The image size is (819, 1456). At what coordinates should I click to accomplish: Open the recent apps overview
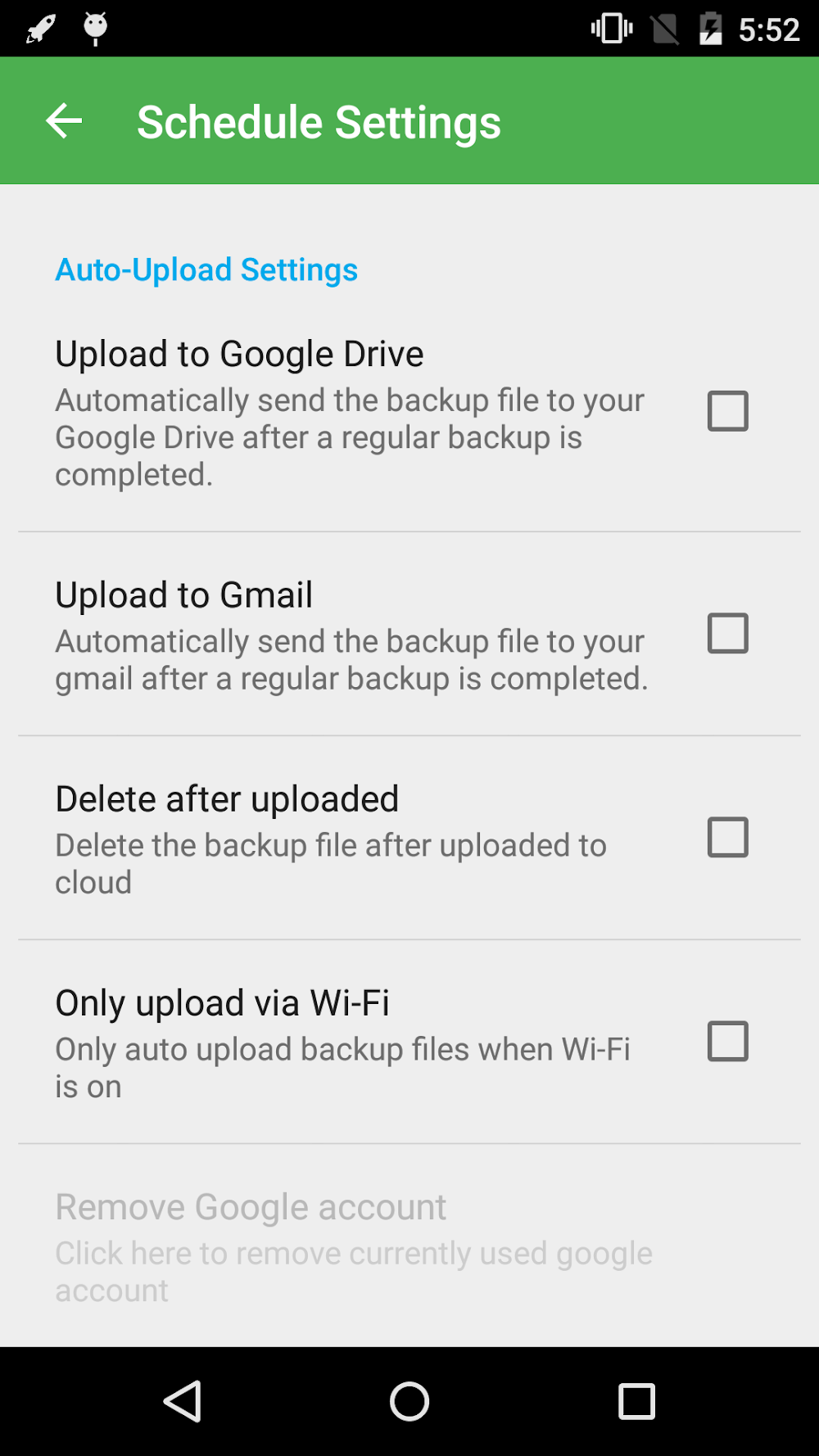click(x=636, y=1401)
